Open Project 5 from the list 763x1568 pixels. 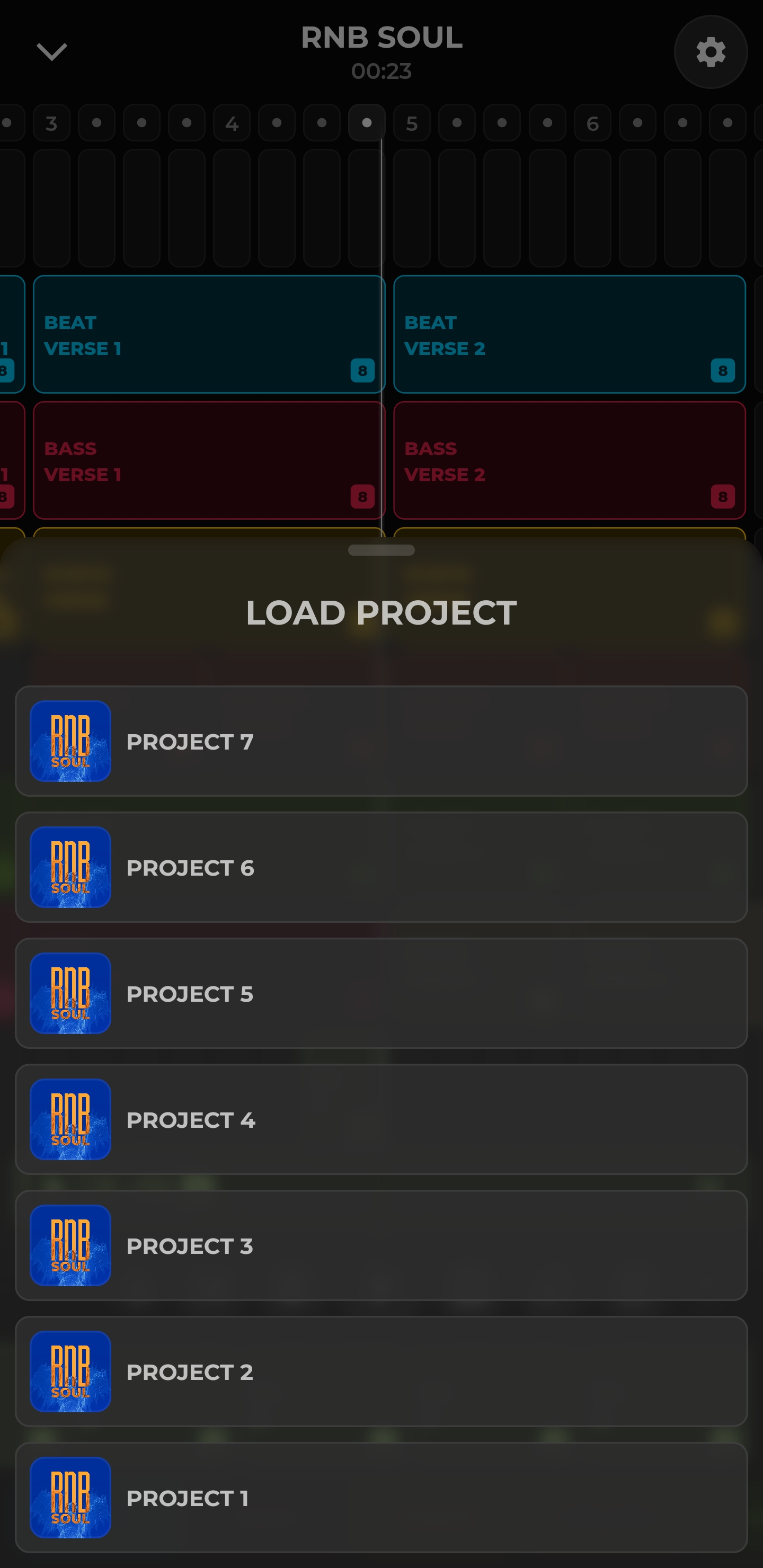point(381,993)
